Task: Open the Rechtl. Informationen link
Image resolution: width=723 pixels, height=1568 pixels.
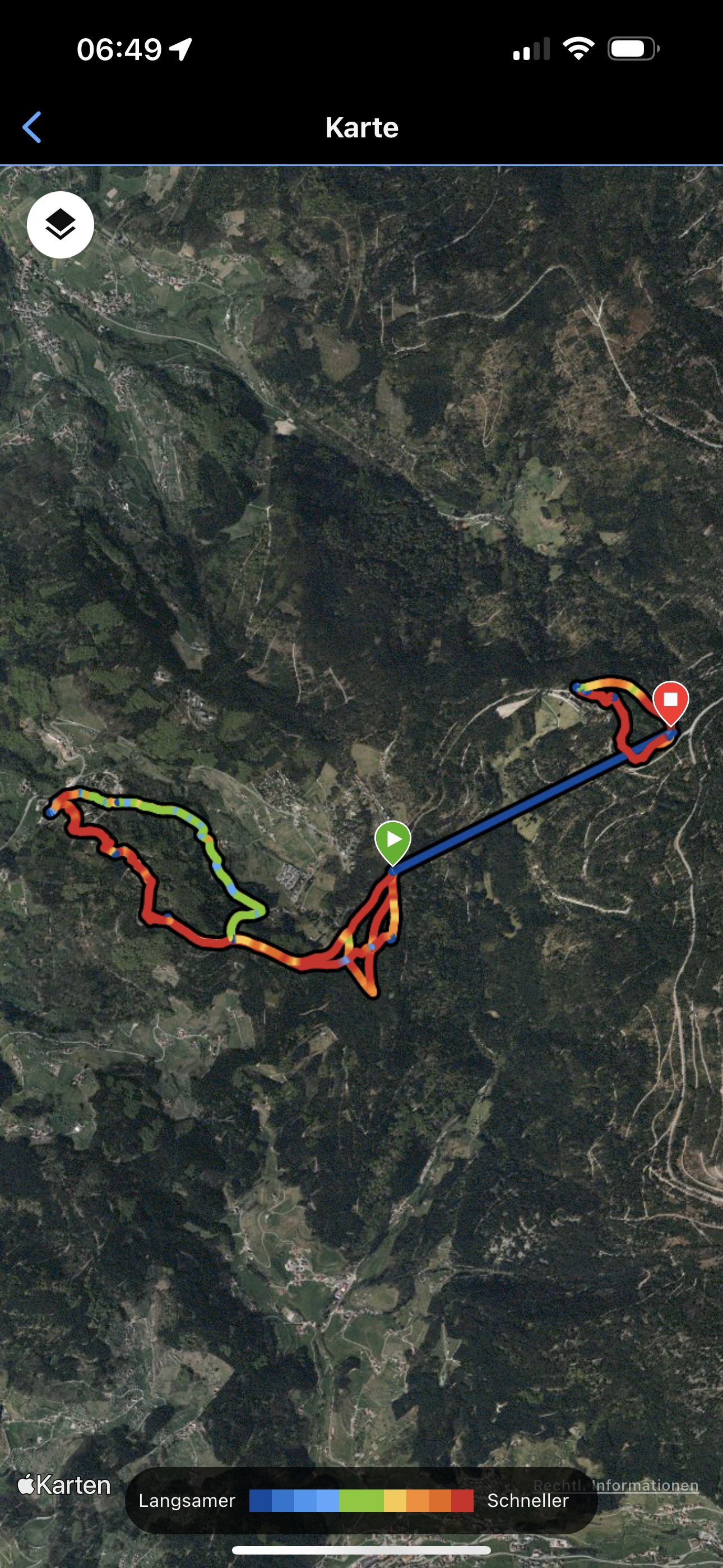Action: pos(615,1485)
